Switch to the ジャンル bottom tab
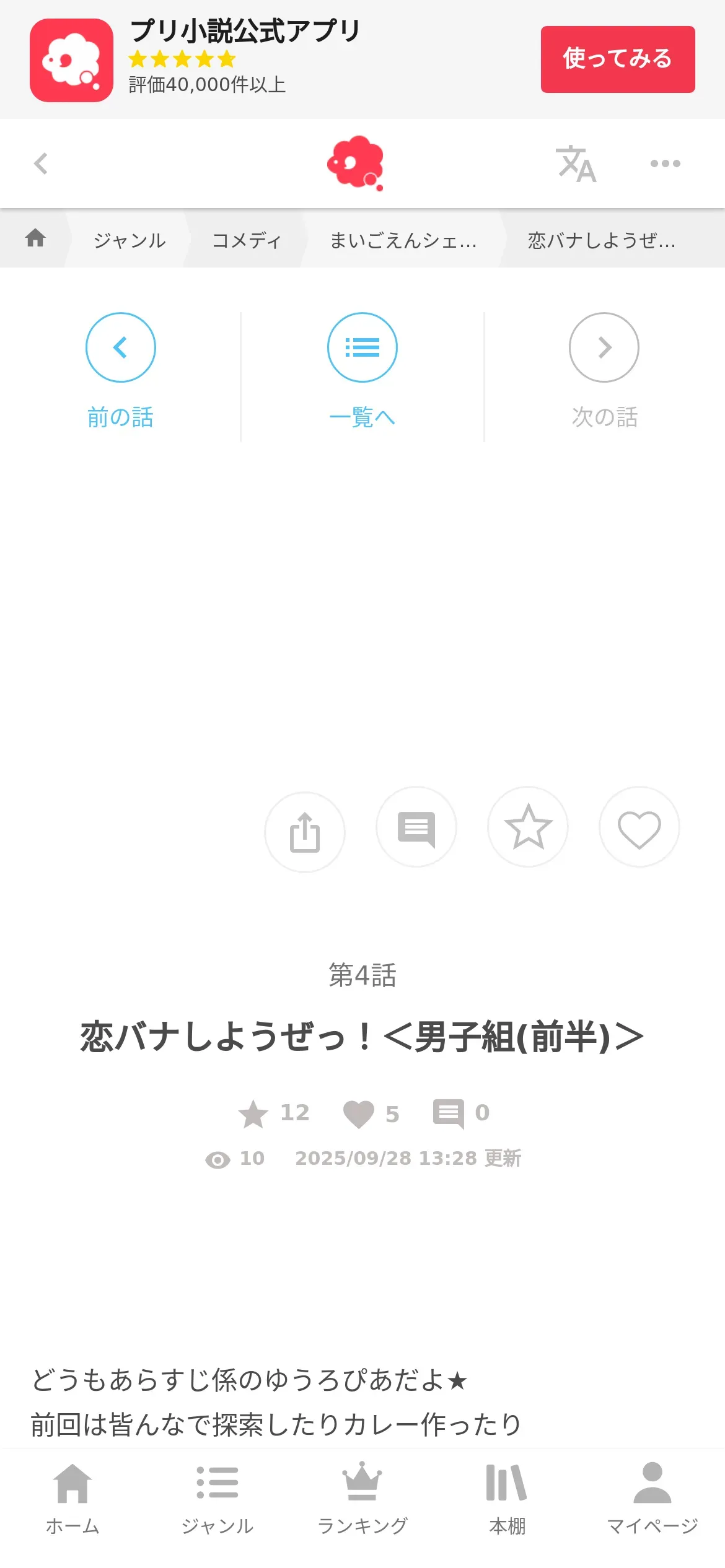The width and height of the screenshot is (725, 1568). point(217,1497)
